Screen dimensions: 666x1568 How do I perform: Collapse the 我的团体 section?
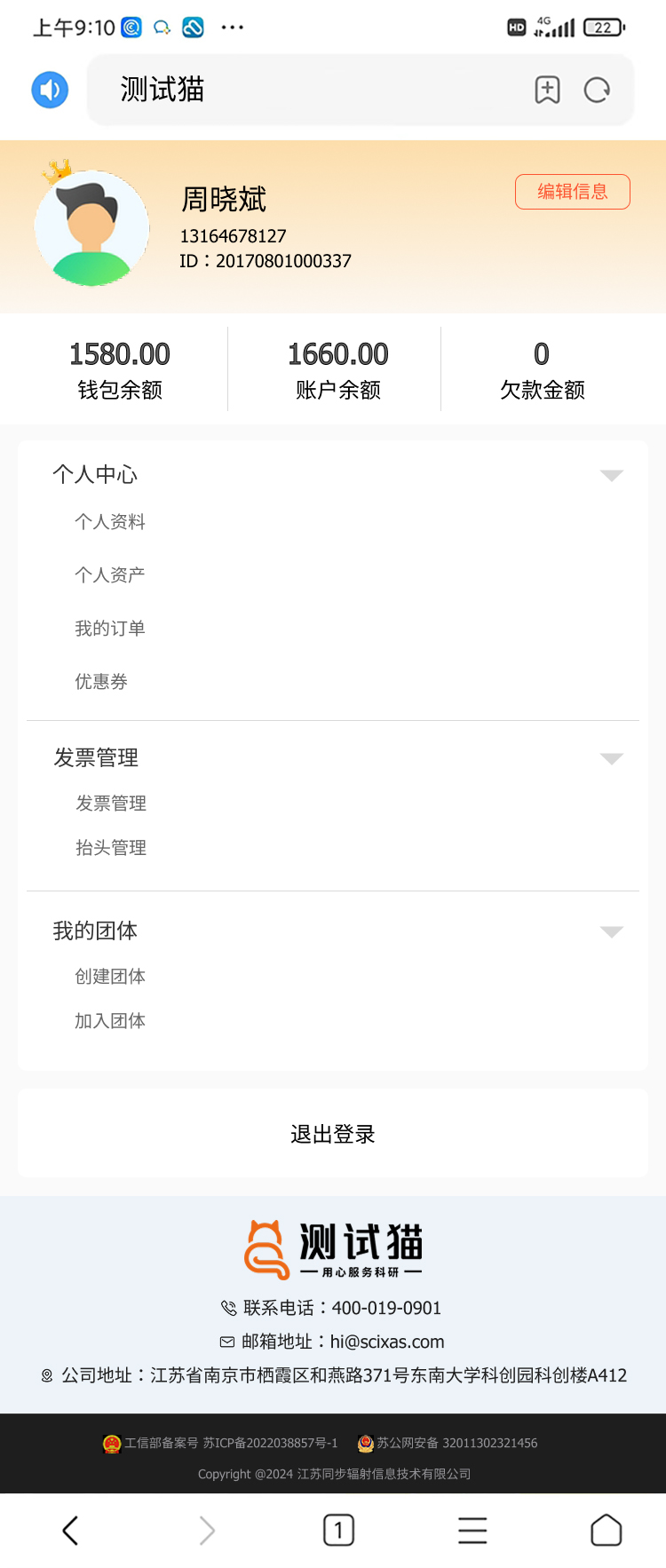pos(612,932)
